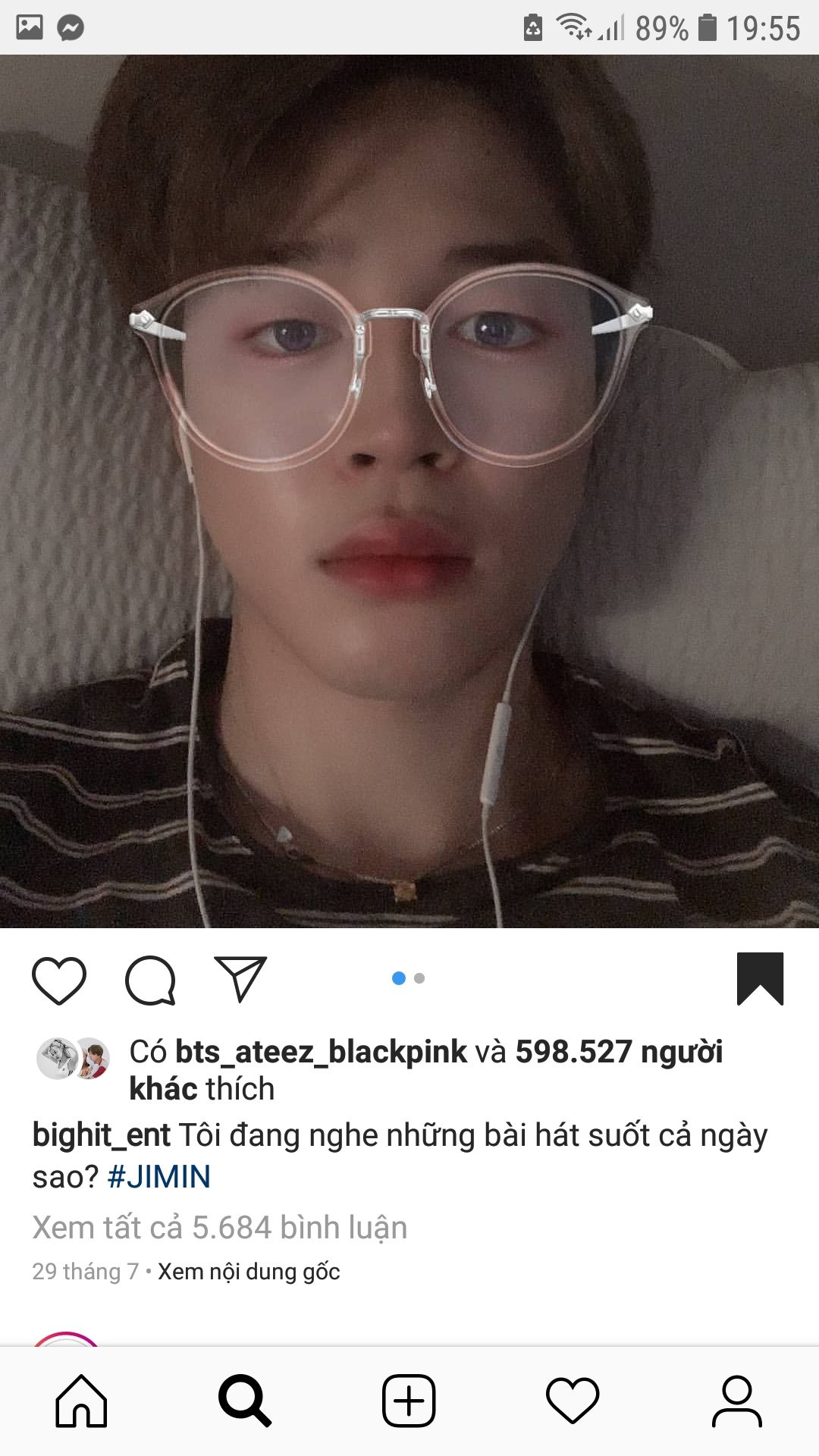Create a new post with plus
Viewport: 819px width, 1456px height.
tap(409, 1401)
